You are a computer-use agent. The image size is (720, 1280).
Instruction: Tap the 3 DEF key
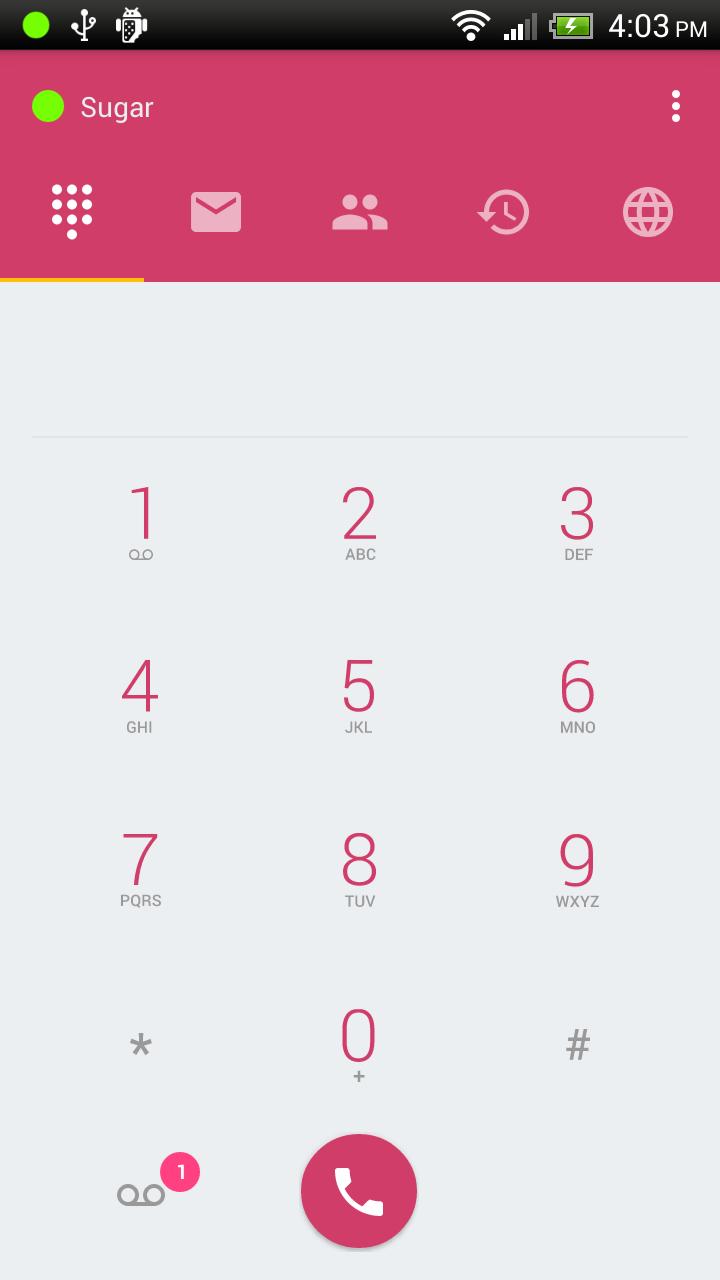coord(578,522)
